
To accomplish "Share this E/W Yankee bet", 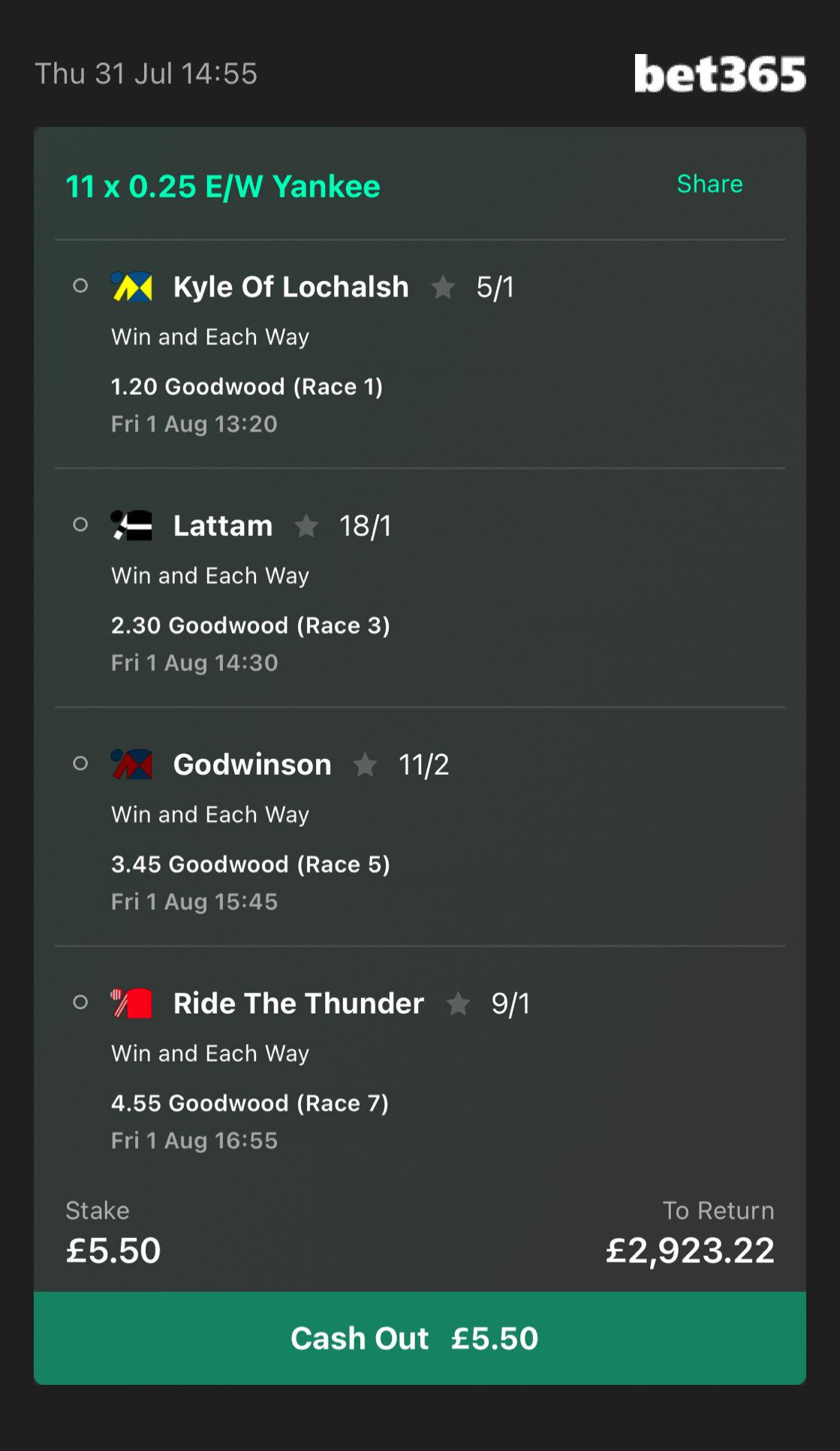I will point(709,184).
